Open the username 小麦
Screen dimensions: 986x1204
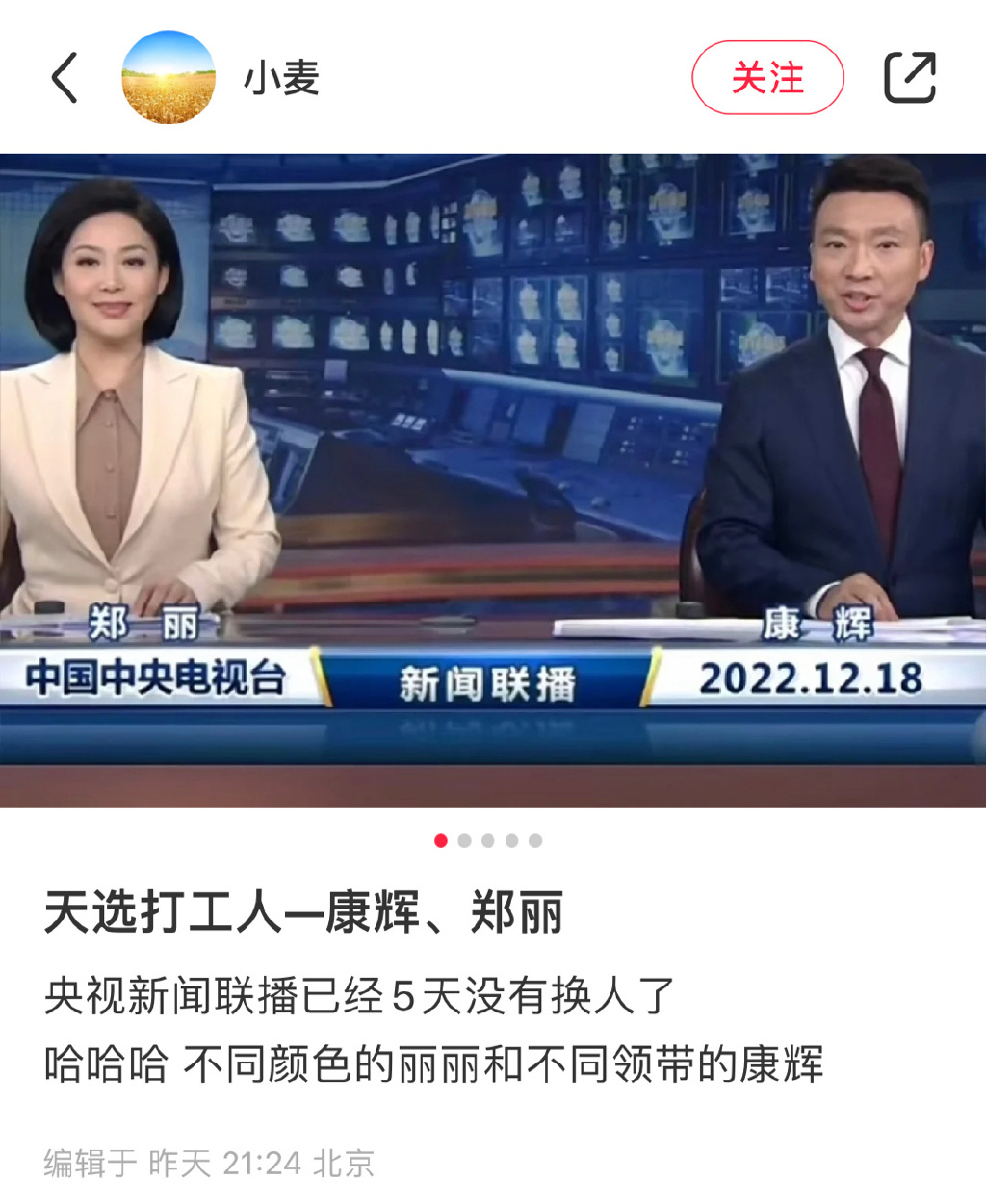pos(281,78)
